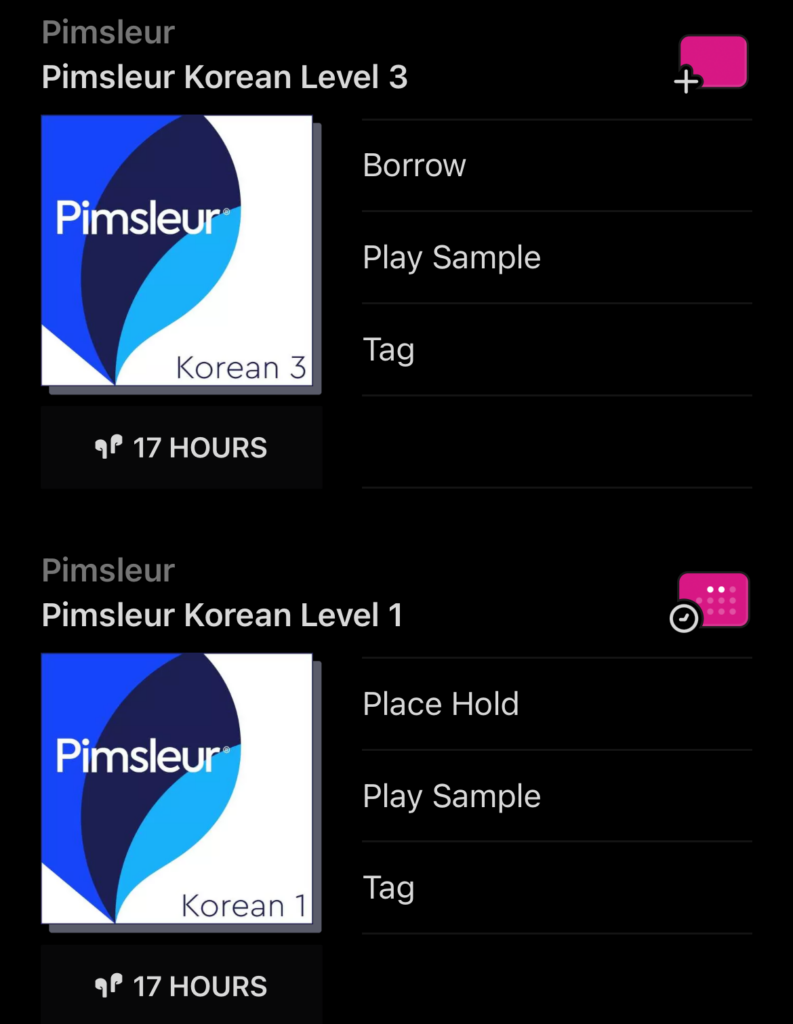
Task: Tag Pimsleur Korean Level 1
Action: [x=388, y=888]
